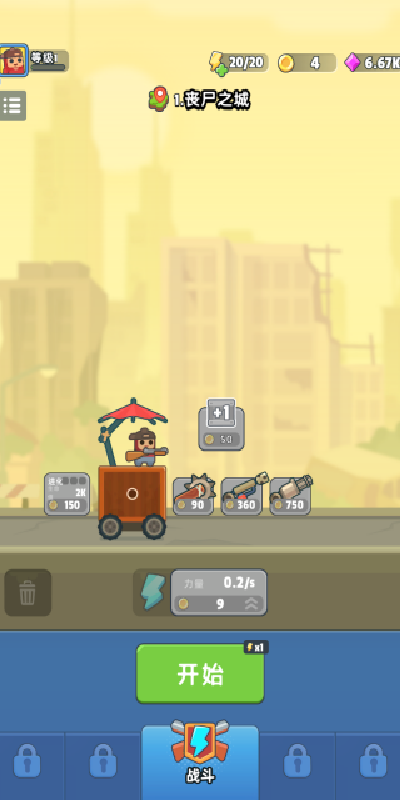Image resolution: width=400 pixels, height=800 pixels.
Task: Buy the +1 slot for 50 coins
Action: coord(221,425)
